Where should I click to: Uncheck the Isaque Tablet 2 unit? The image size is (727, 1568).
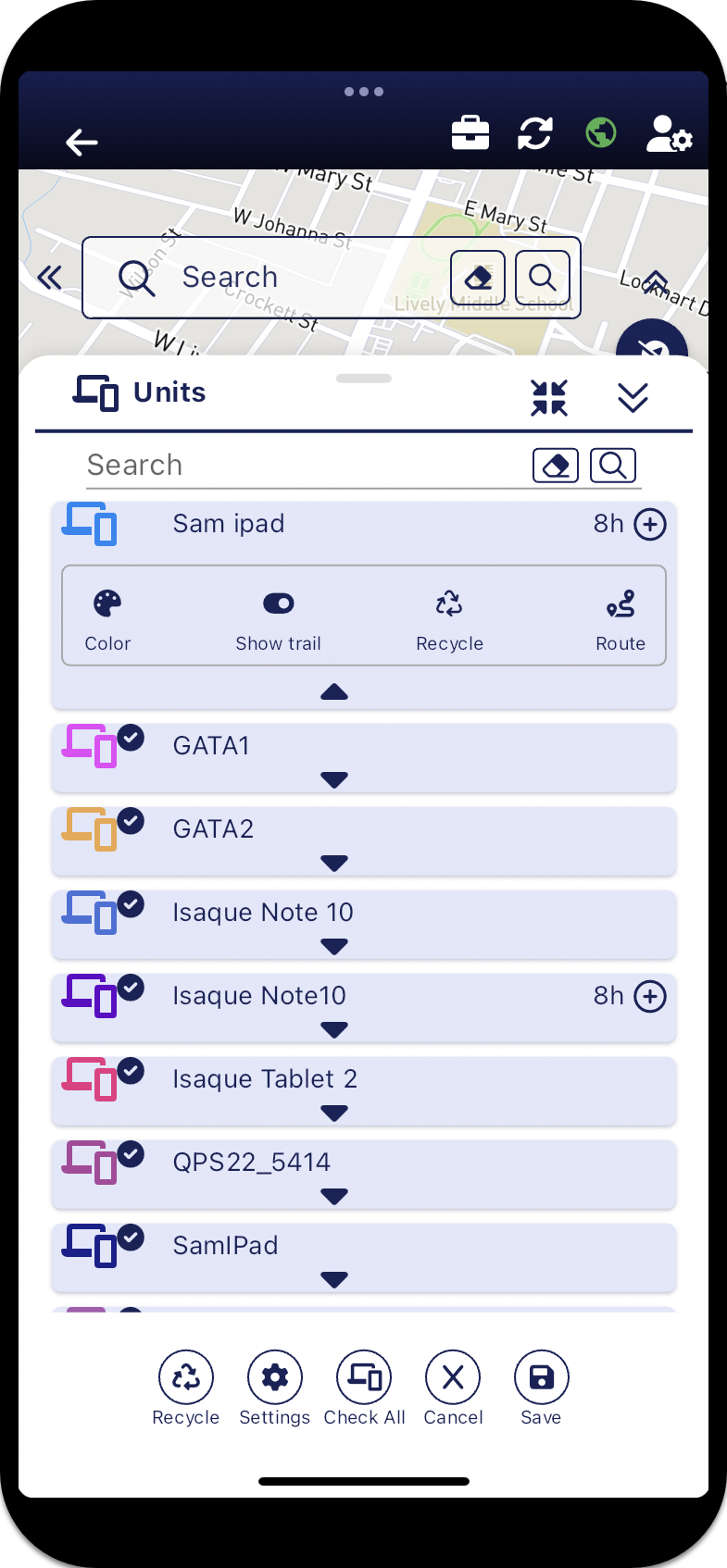(131, 1071)
